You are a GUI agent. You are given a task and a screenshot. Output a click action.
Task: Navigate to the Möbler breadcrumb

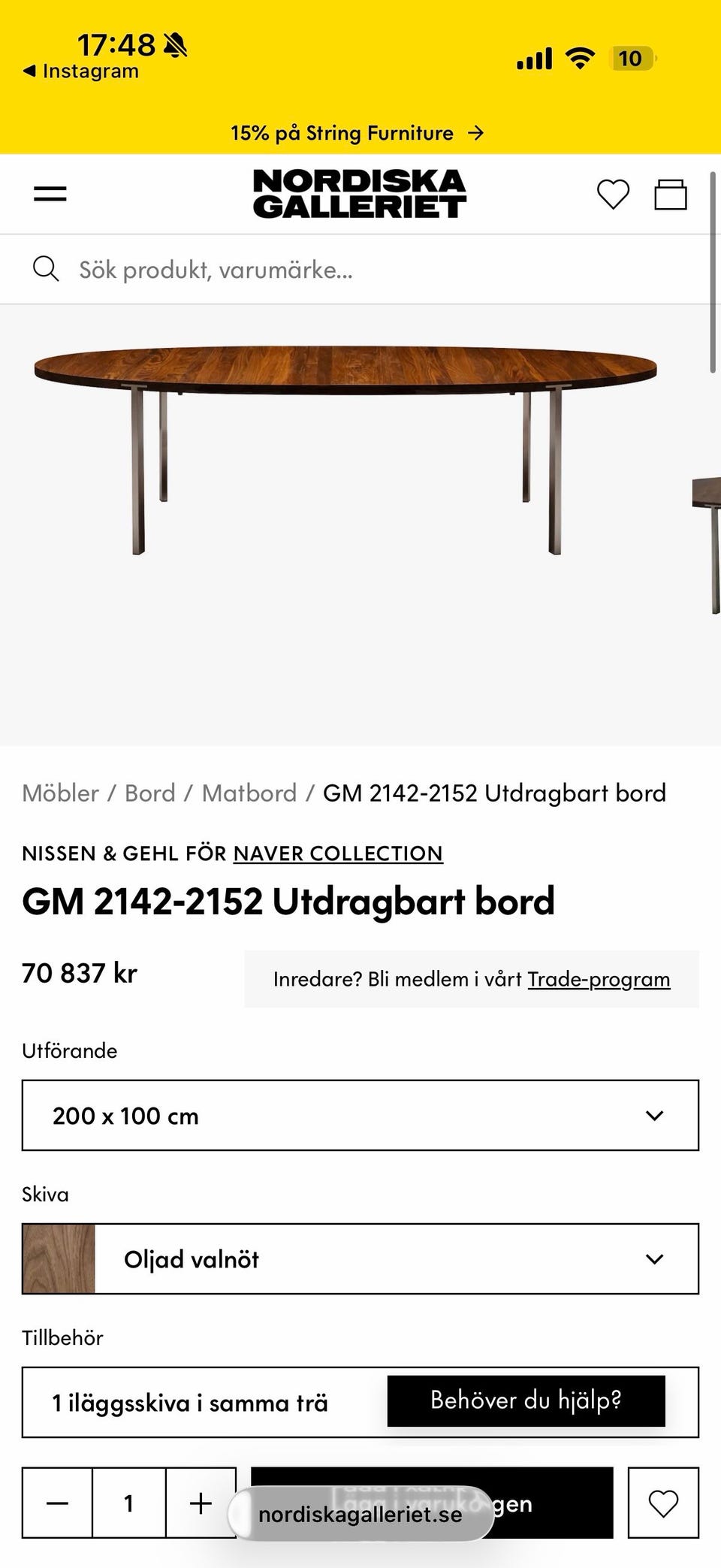click(x=59, y=793)
